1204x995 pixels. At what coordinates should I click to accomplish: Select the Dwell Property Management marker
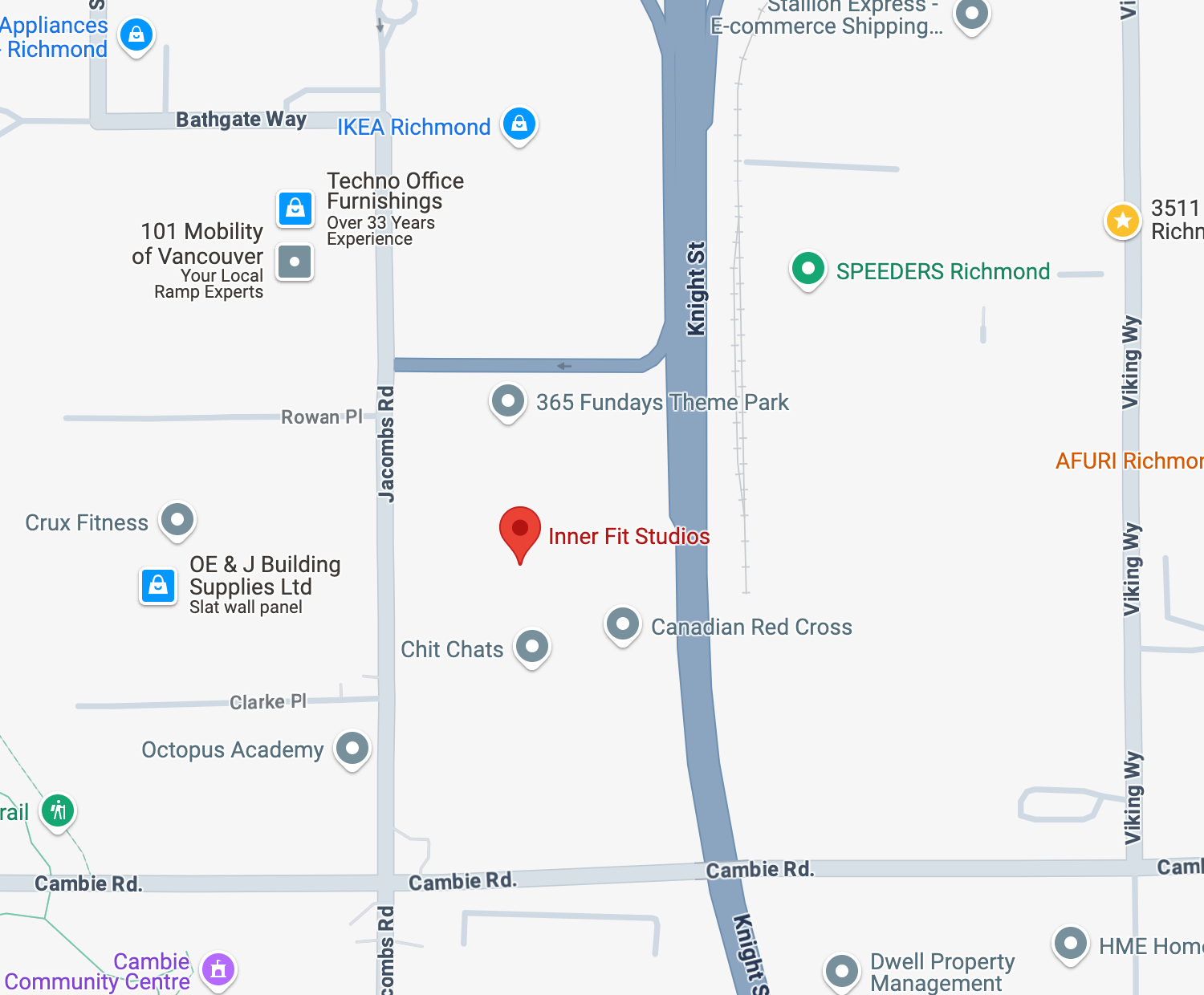[842, 971]
